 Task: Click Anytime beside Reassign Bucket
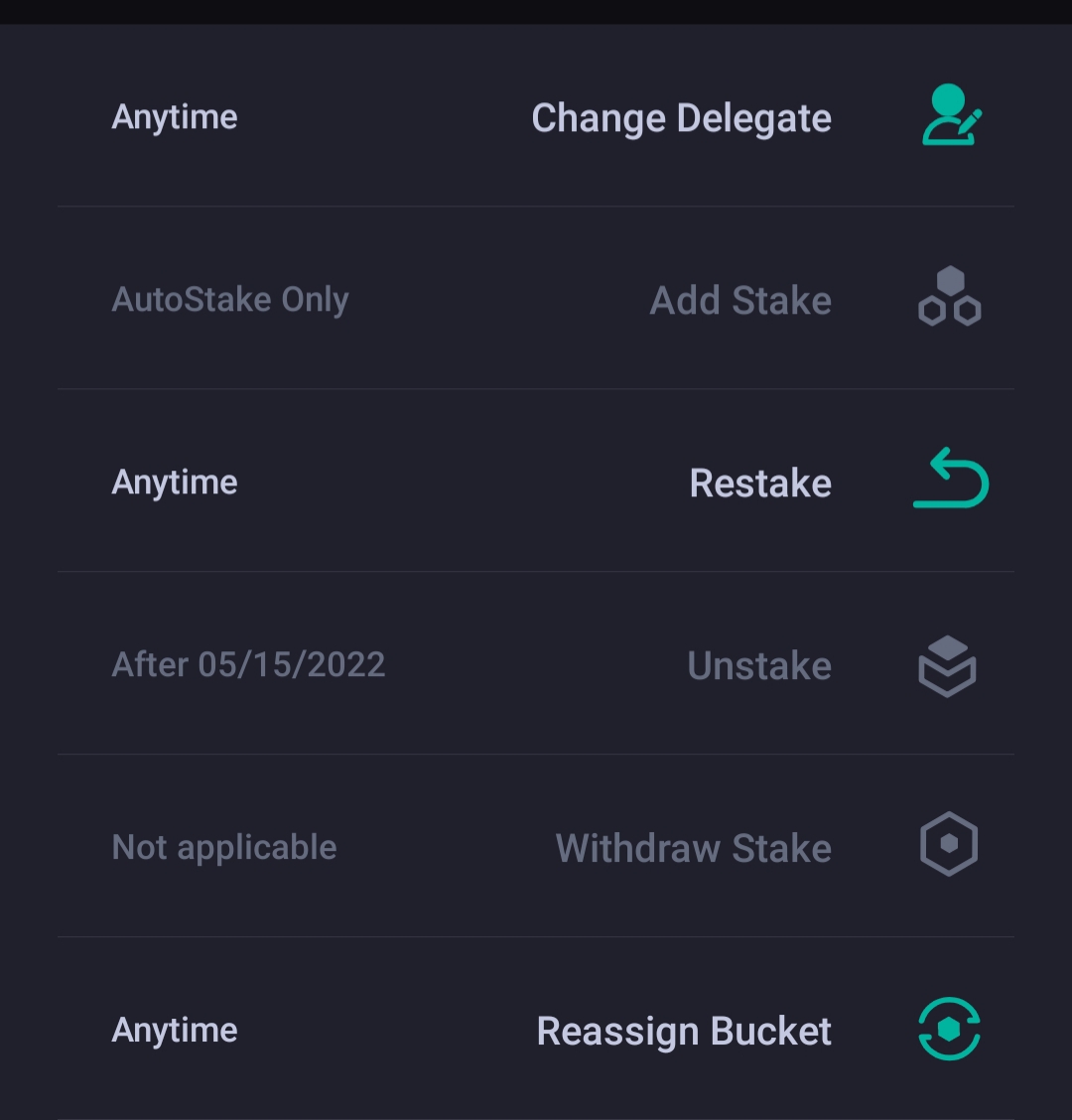point(175,1030)
